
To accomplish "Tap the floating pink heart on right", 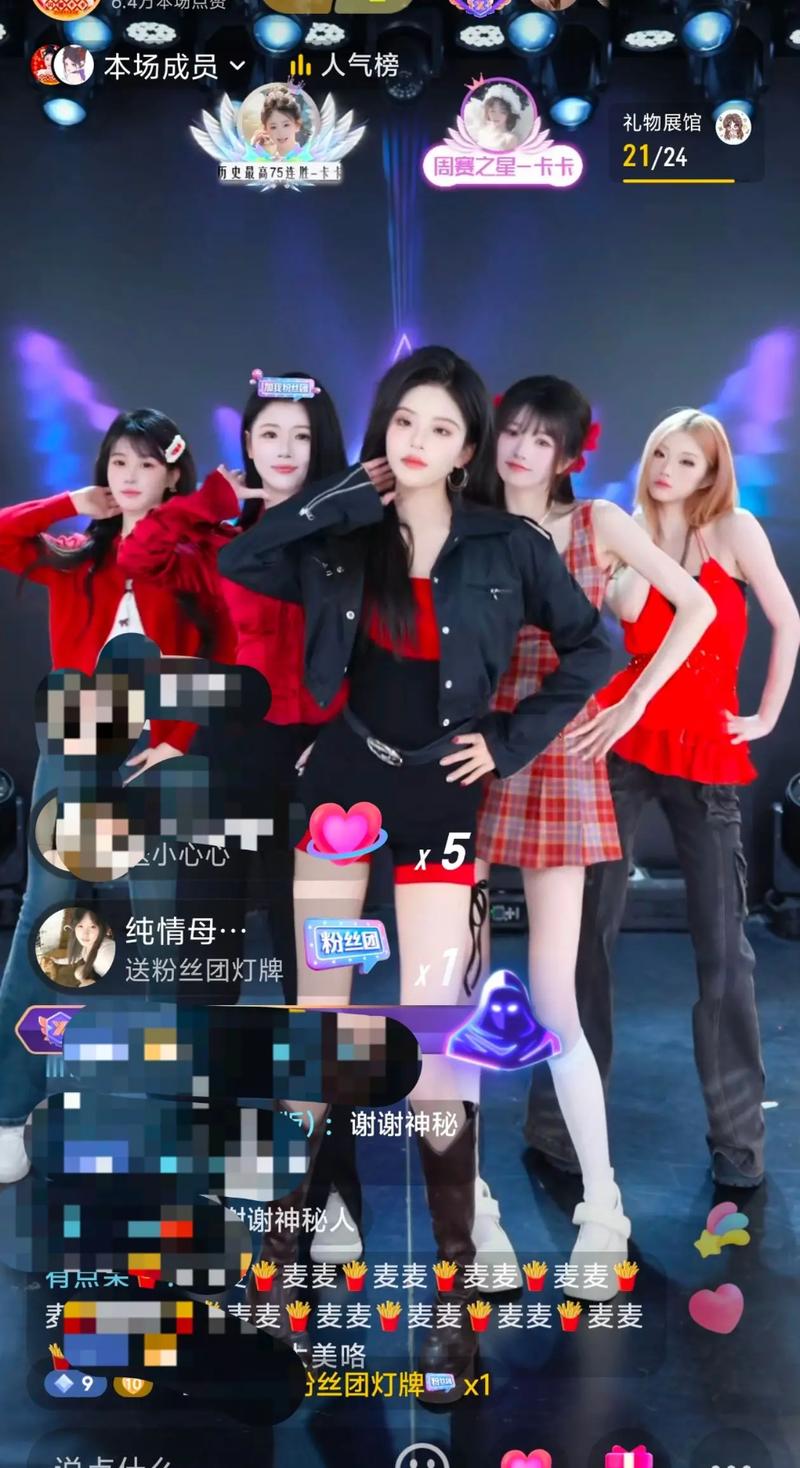I will [716, 1309].
